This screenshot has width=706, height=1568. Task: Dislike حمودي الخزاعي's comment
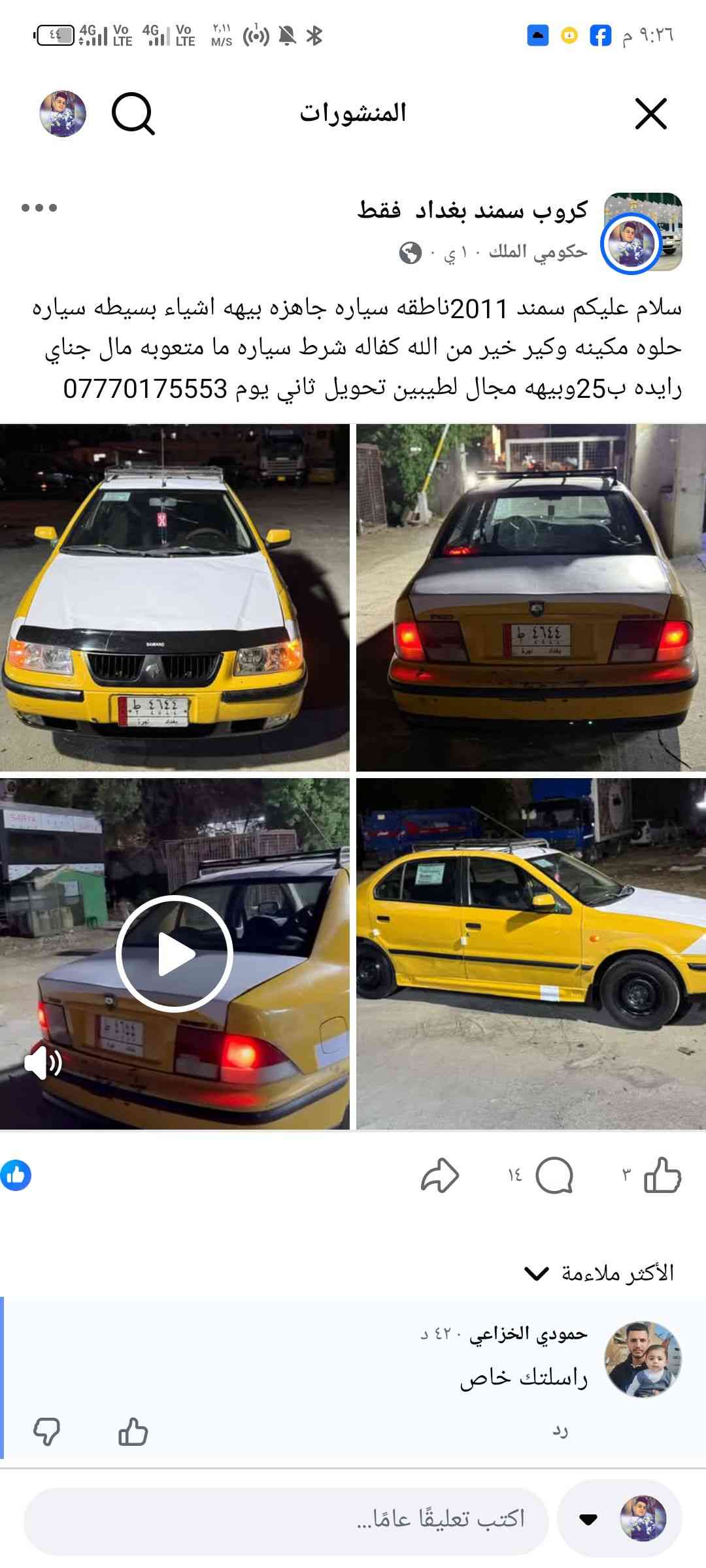click(x=46, y=1432)
